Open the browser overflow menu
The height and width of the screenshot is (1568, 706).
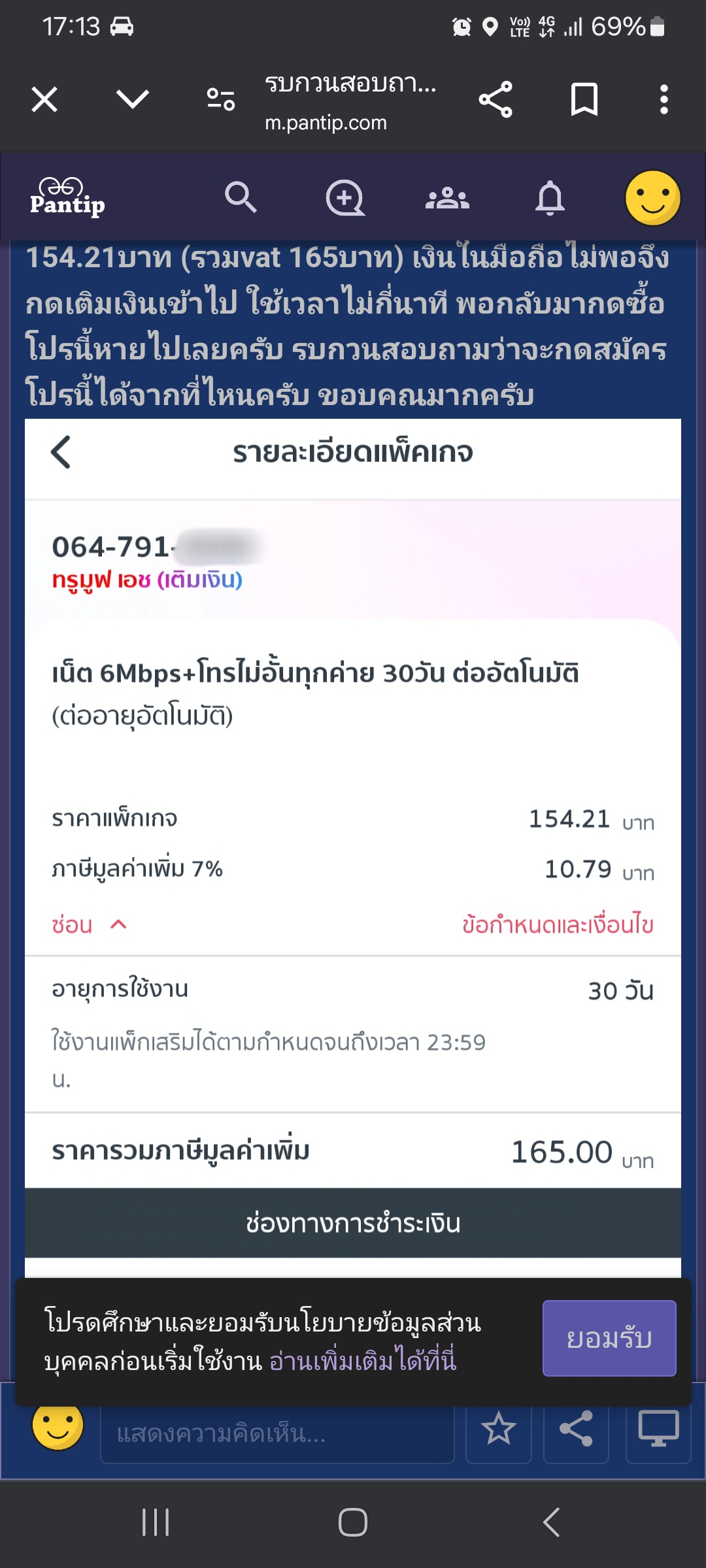[x=664, y=99]
